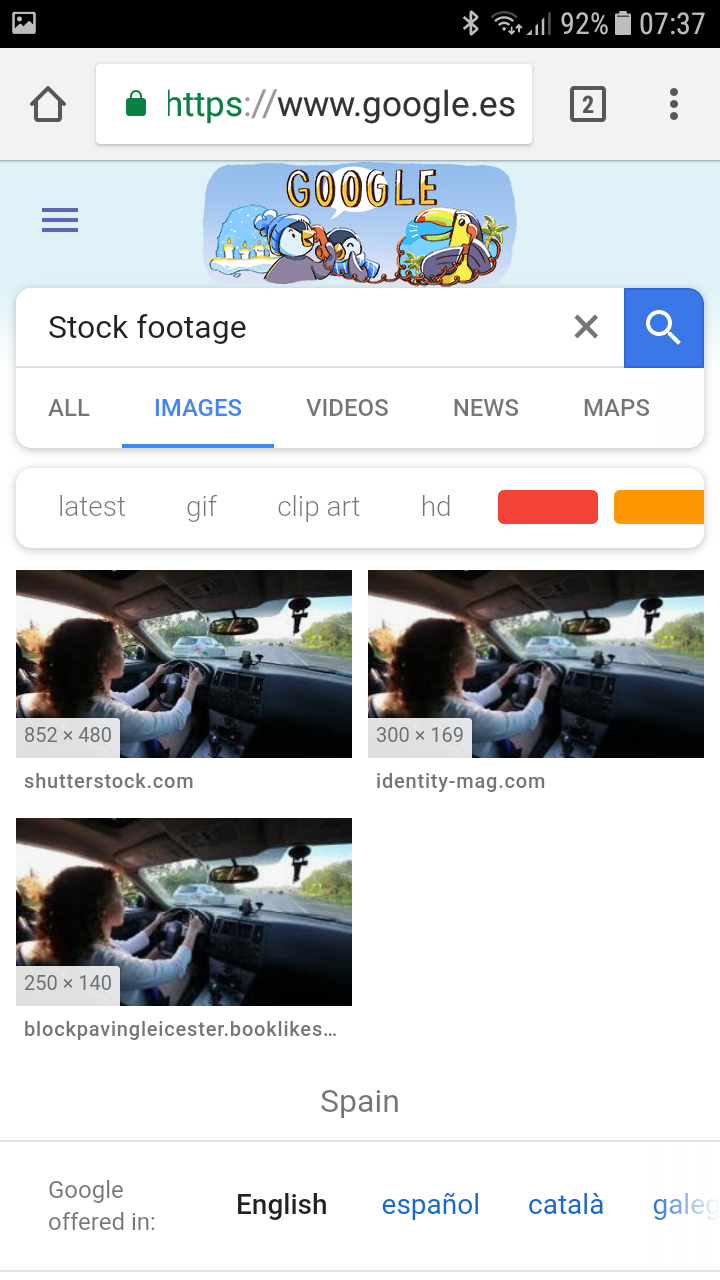Screen dimensions: 720x1280
Task: Tap the URL address bar
Action: click(314, 104)
